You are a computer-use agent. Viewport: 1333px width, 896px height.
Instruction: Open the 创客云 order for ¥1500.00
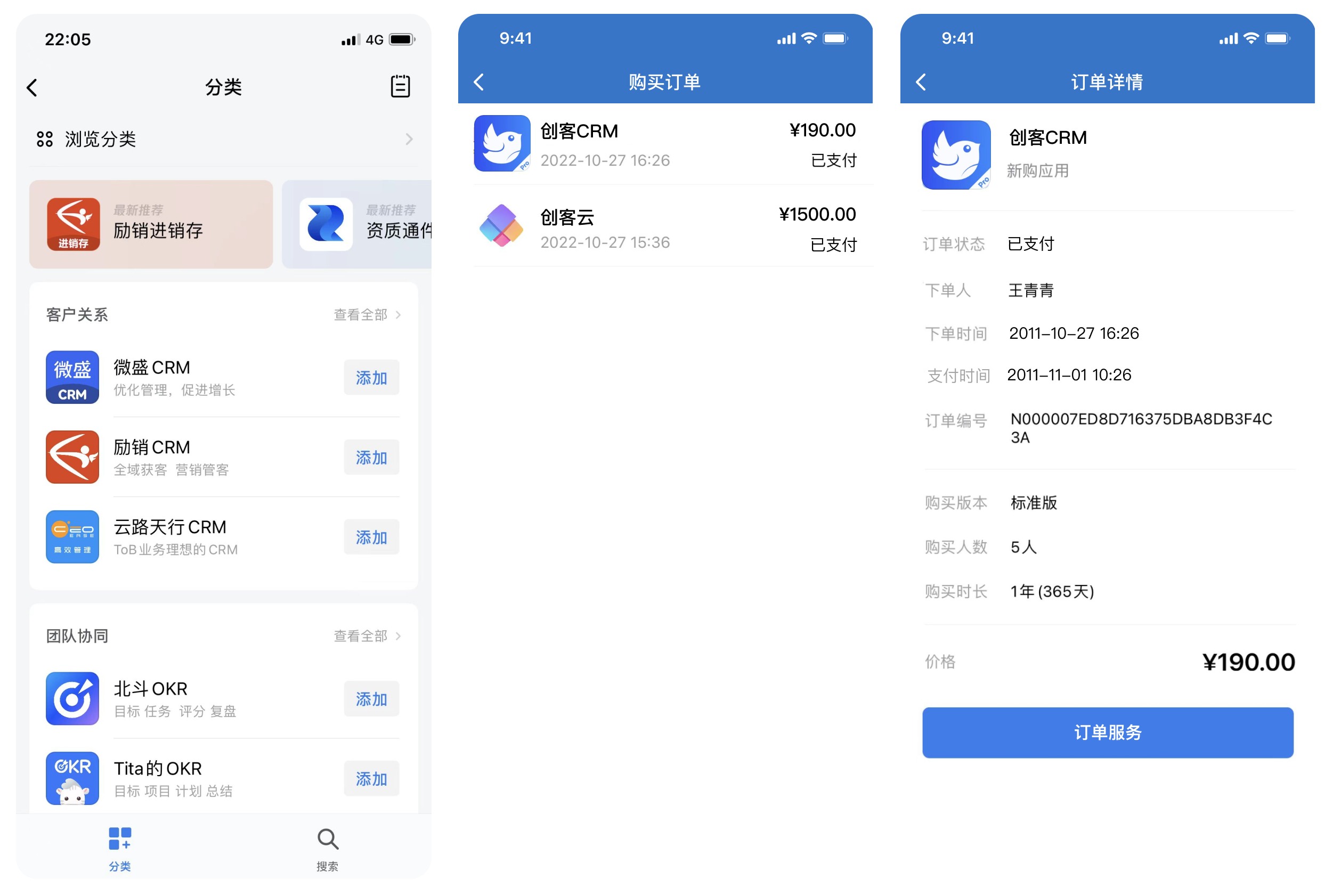pyautogui.click(x=665, y=227)
